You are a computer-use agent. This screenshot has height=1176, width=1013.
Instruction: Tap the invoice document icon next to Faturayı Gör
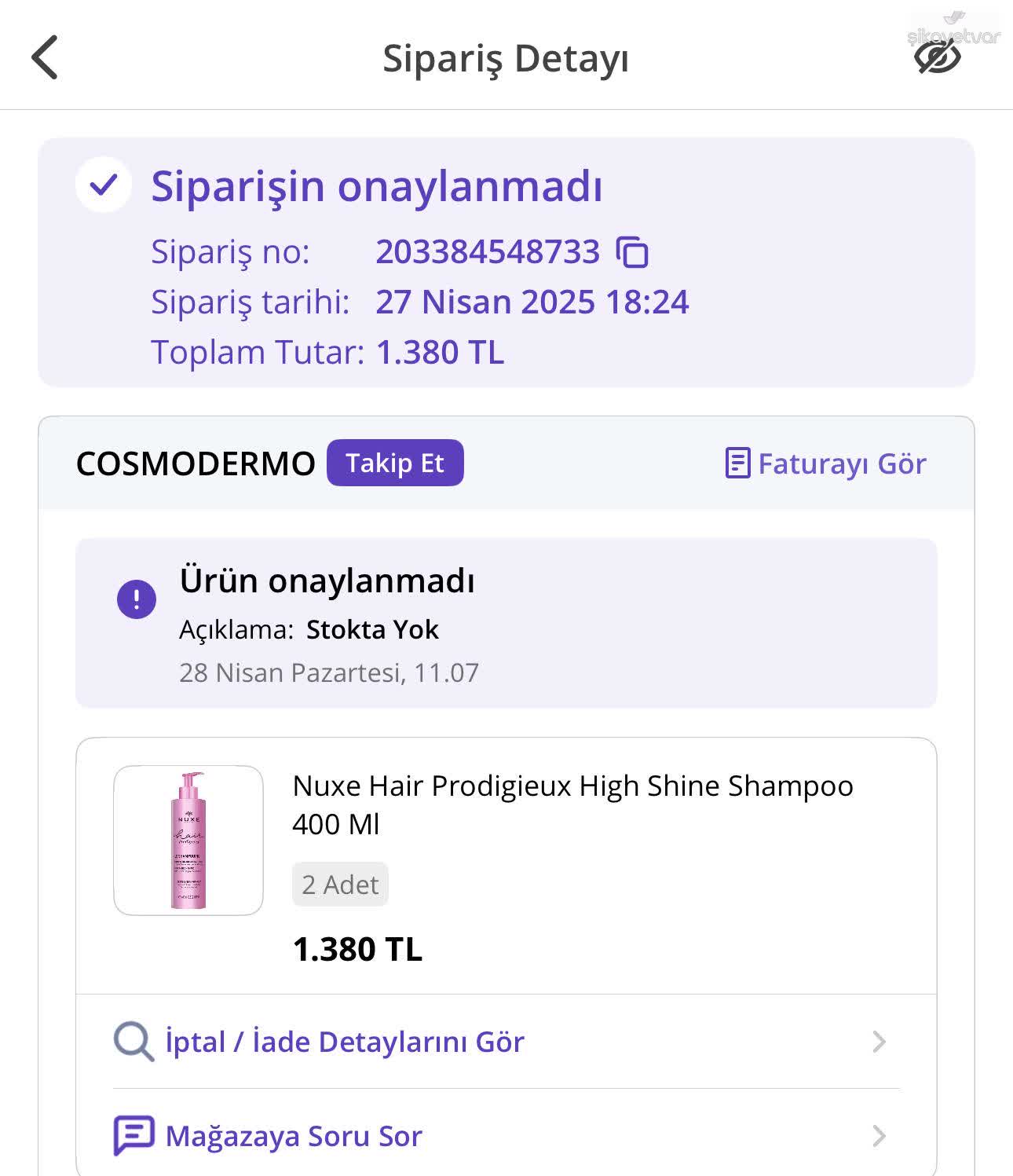pos(737,463)
